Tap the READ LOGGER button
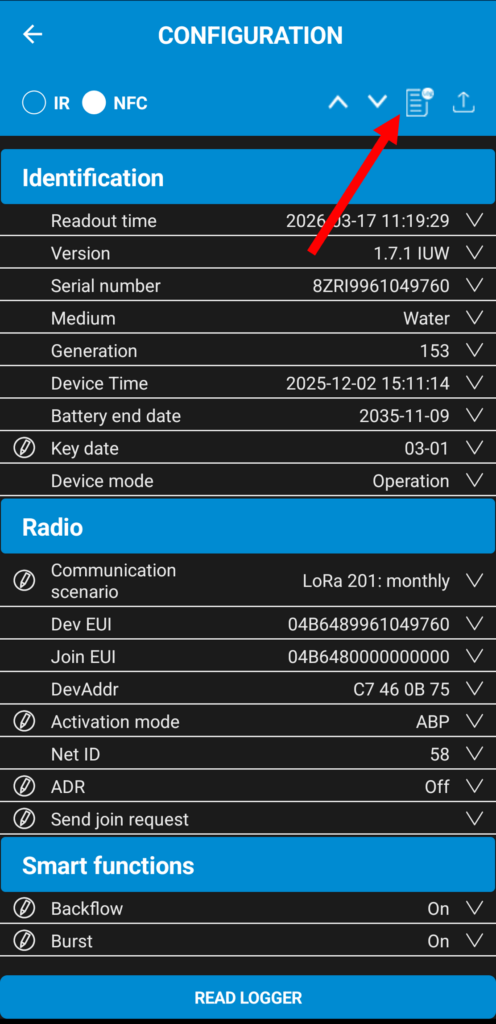The height and width of the screenshot is (1024, 496). coord(248,997)
